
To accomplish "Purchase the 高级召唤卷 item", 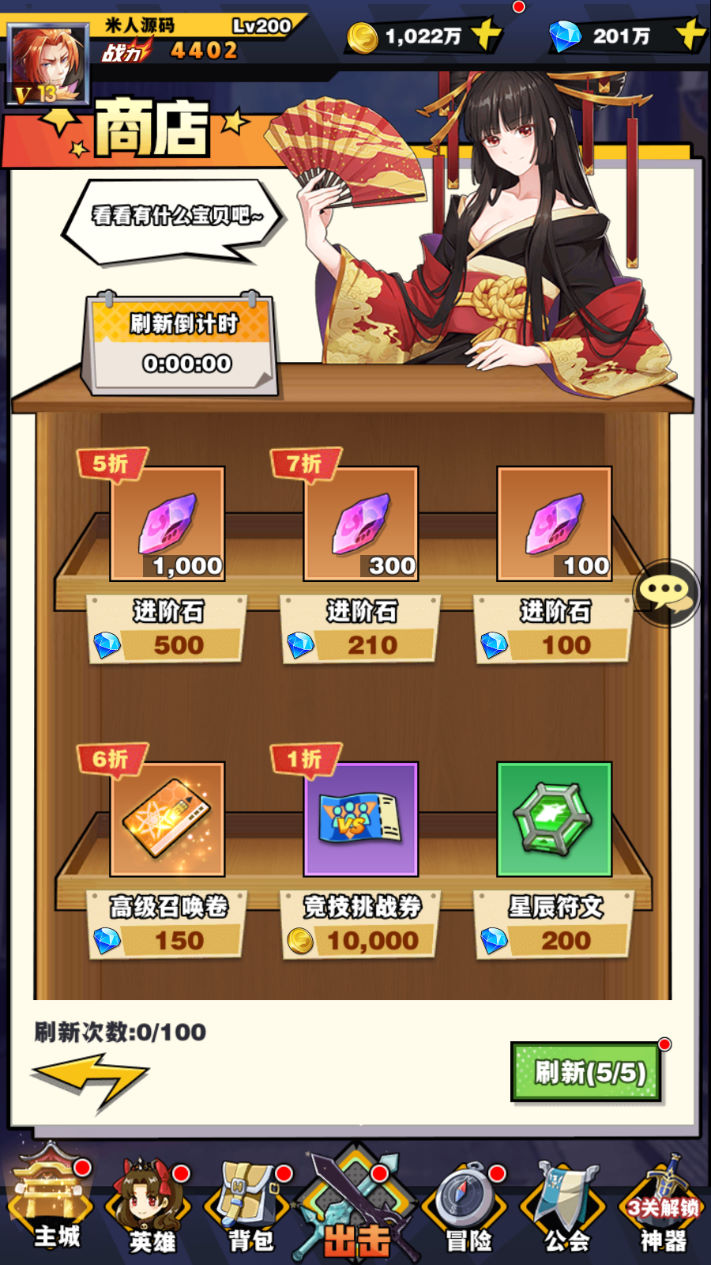I will 167,820.
